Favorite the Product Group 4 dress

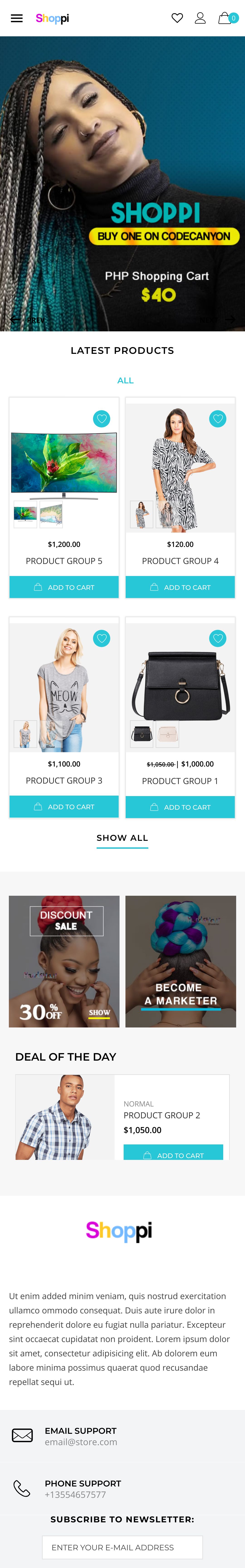(x=218, y=419)
